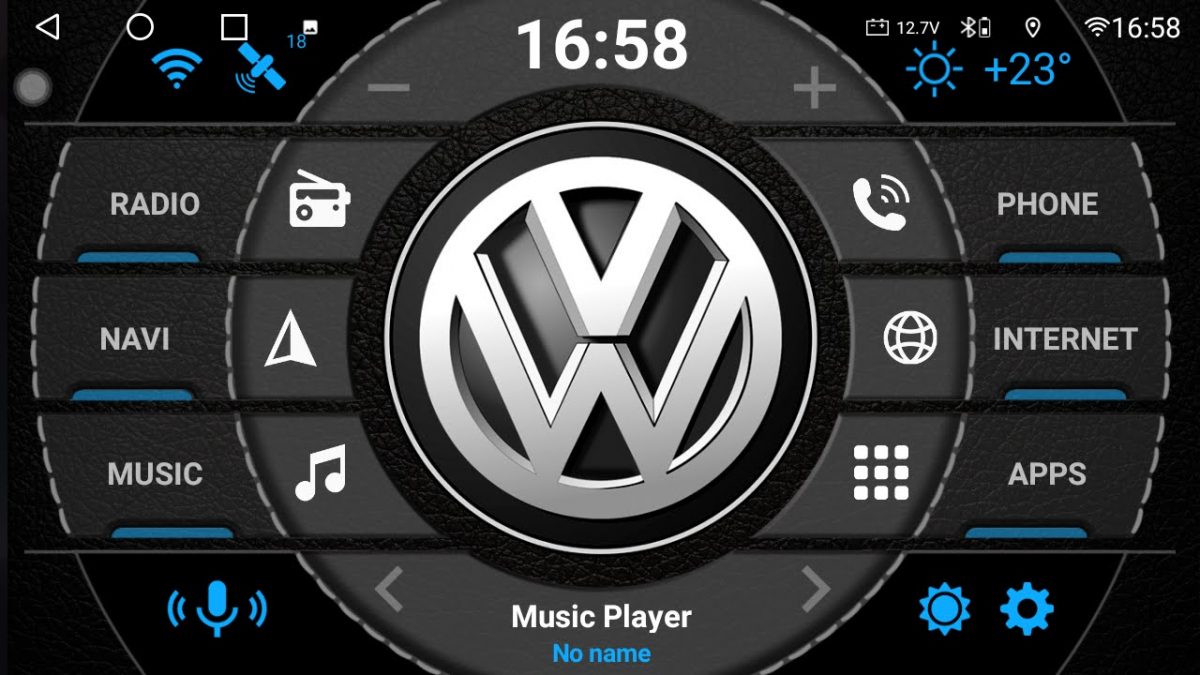Open the Radio shortcut
This screenshot has width=1200, height=675.
pos(155,204)
